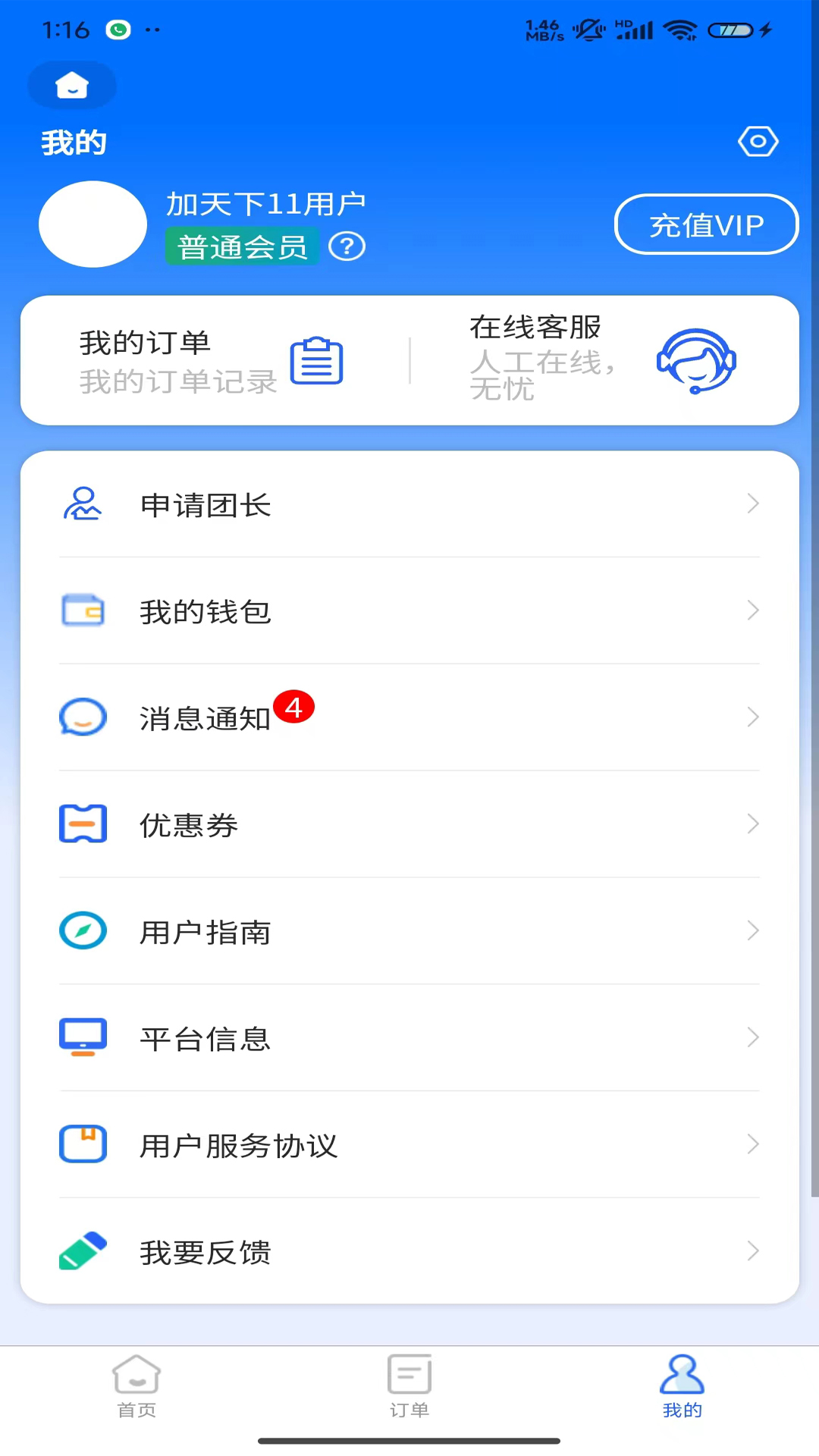Click the question mark beside 普通会员
Image resolution: width=819 pixels, height=1456 pixels.
point(347,246)
